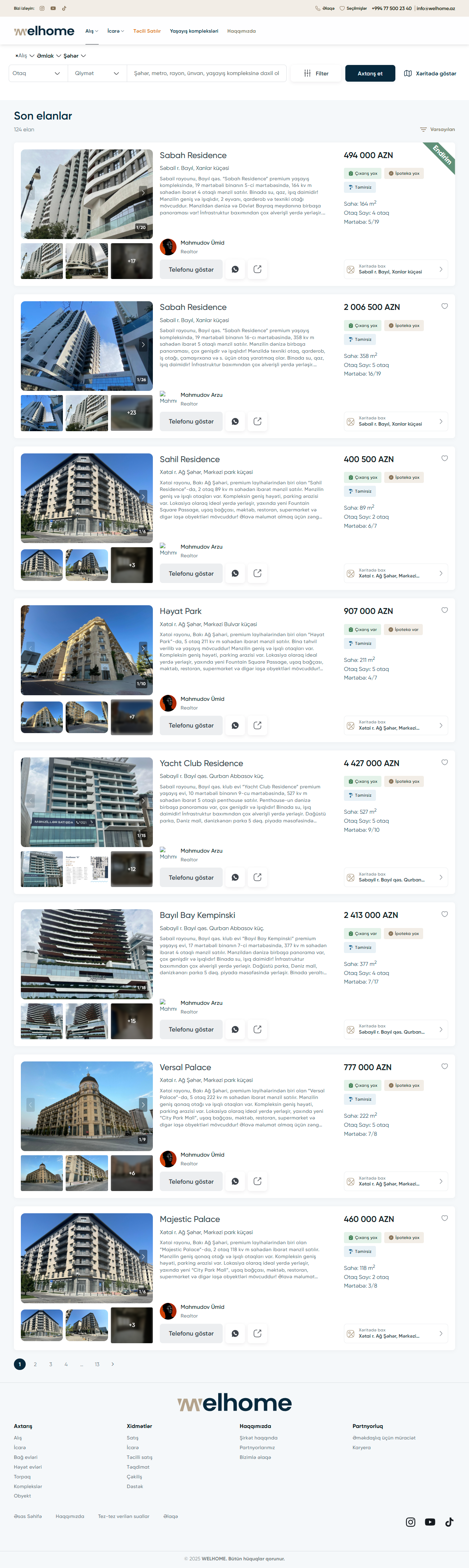Show listings on map via Xəritədə göstər

(x=430, y=74)
